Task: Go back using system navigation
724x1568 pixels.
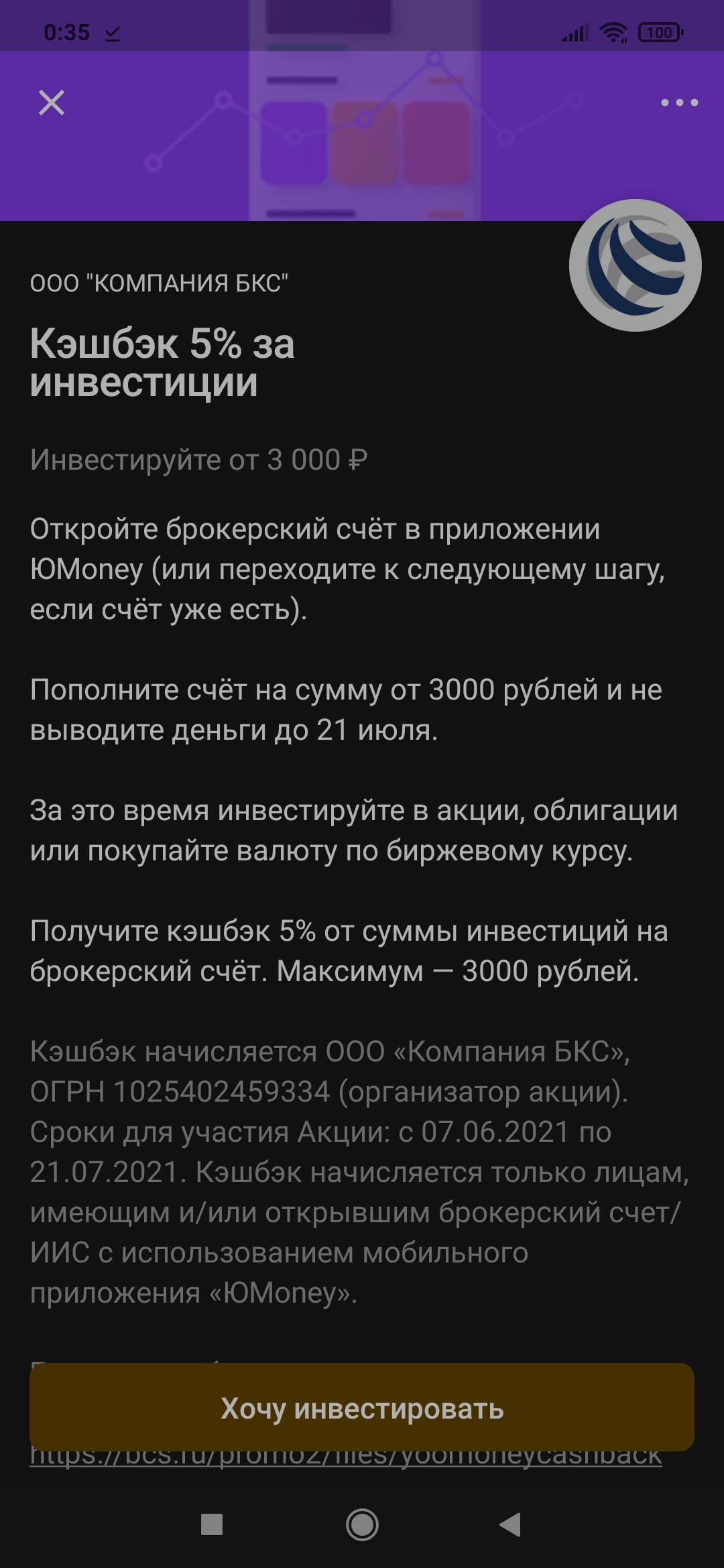Action: (511, 1524)
